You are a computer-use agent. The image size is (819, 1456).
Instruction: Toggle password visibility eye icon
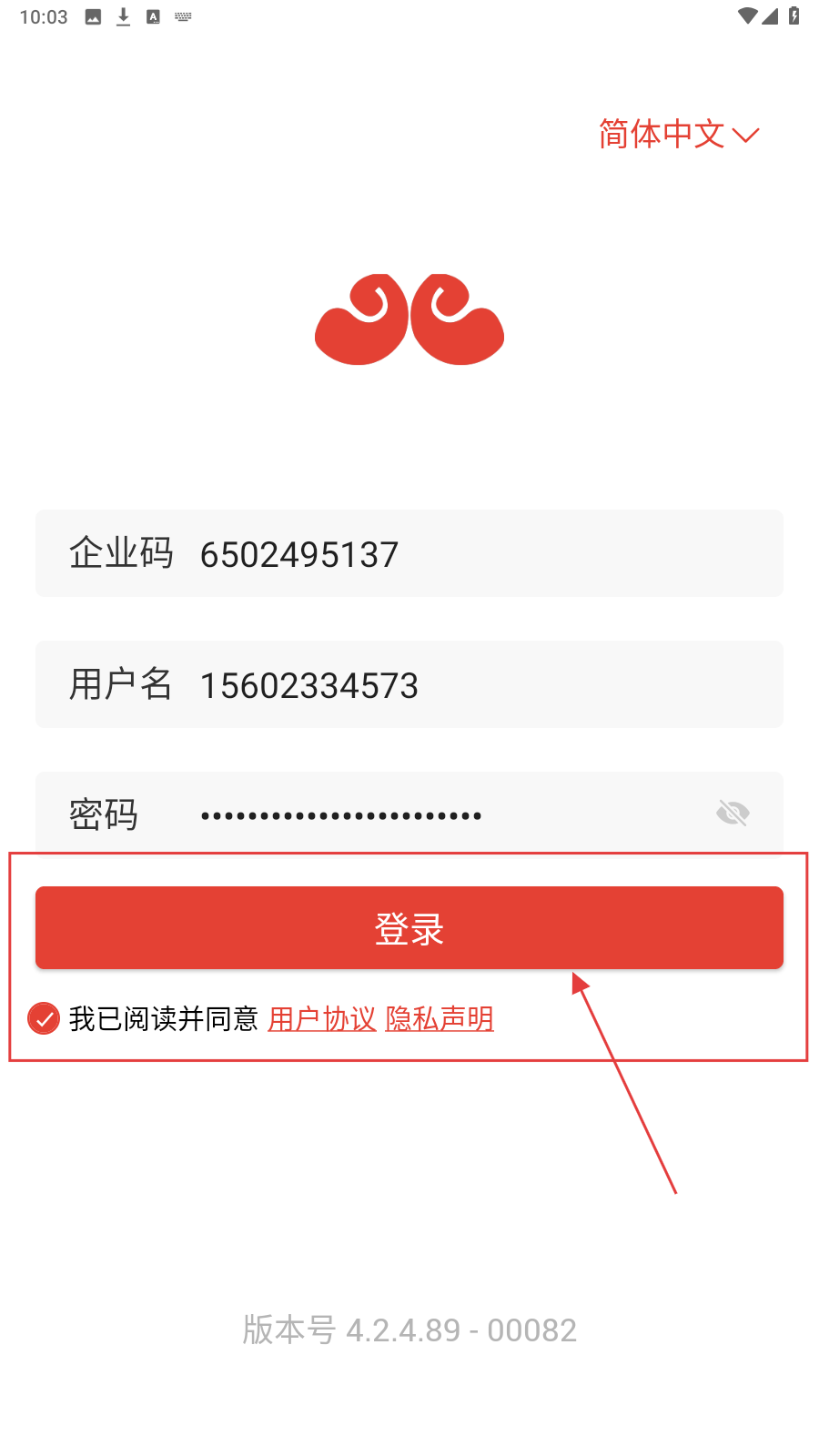[x=733, y=813]
